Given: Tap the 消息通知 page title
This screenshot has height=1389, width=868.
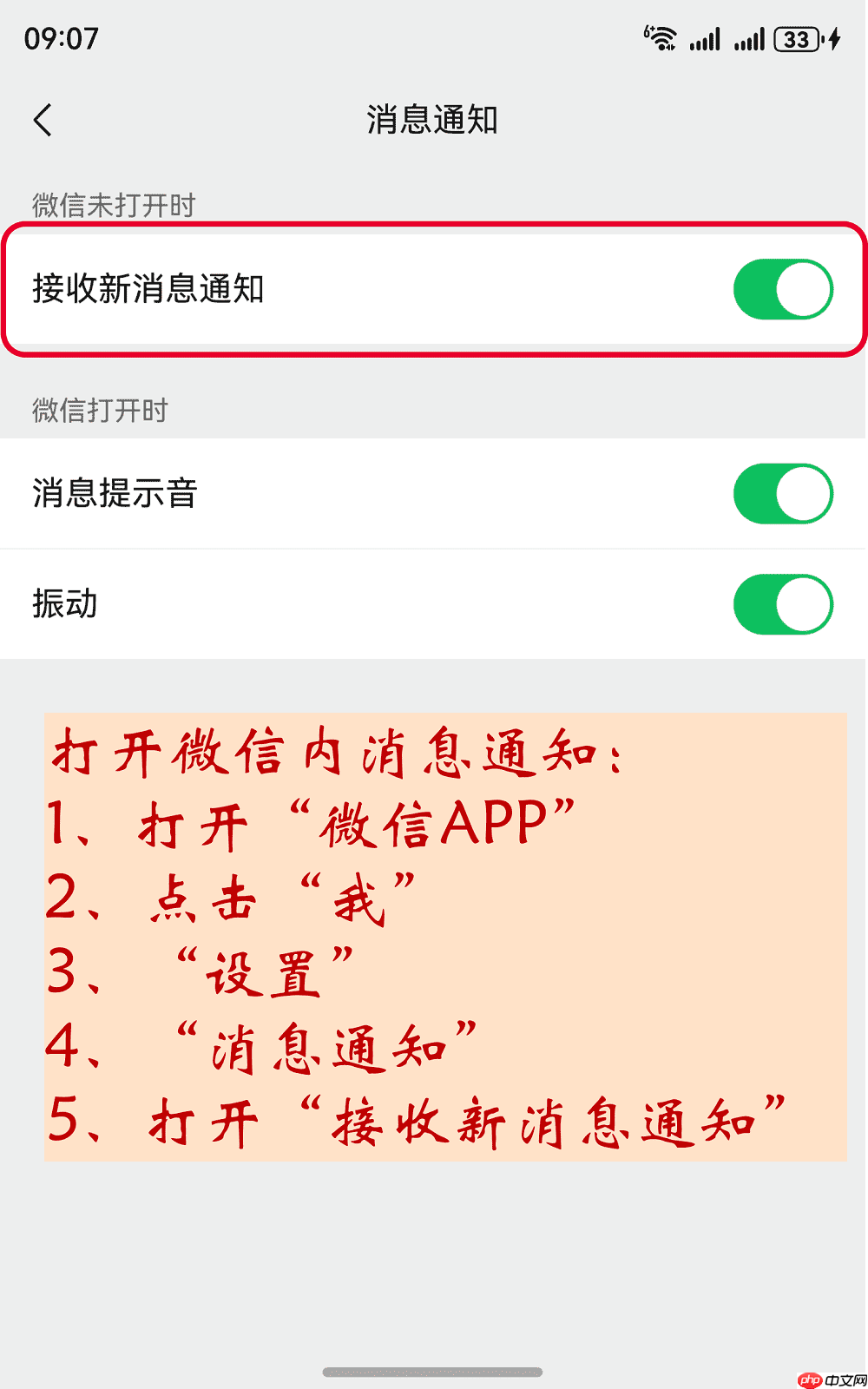Looking at the screenshot, I should pyautogui.click(x=433, y=121).
